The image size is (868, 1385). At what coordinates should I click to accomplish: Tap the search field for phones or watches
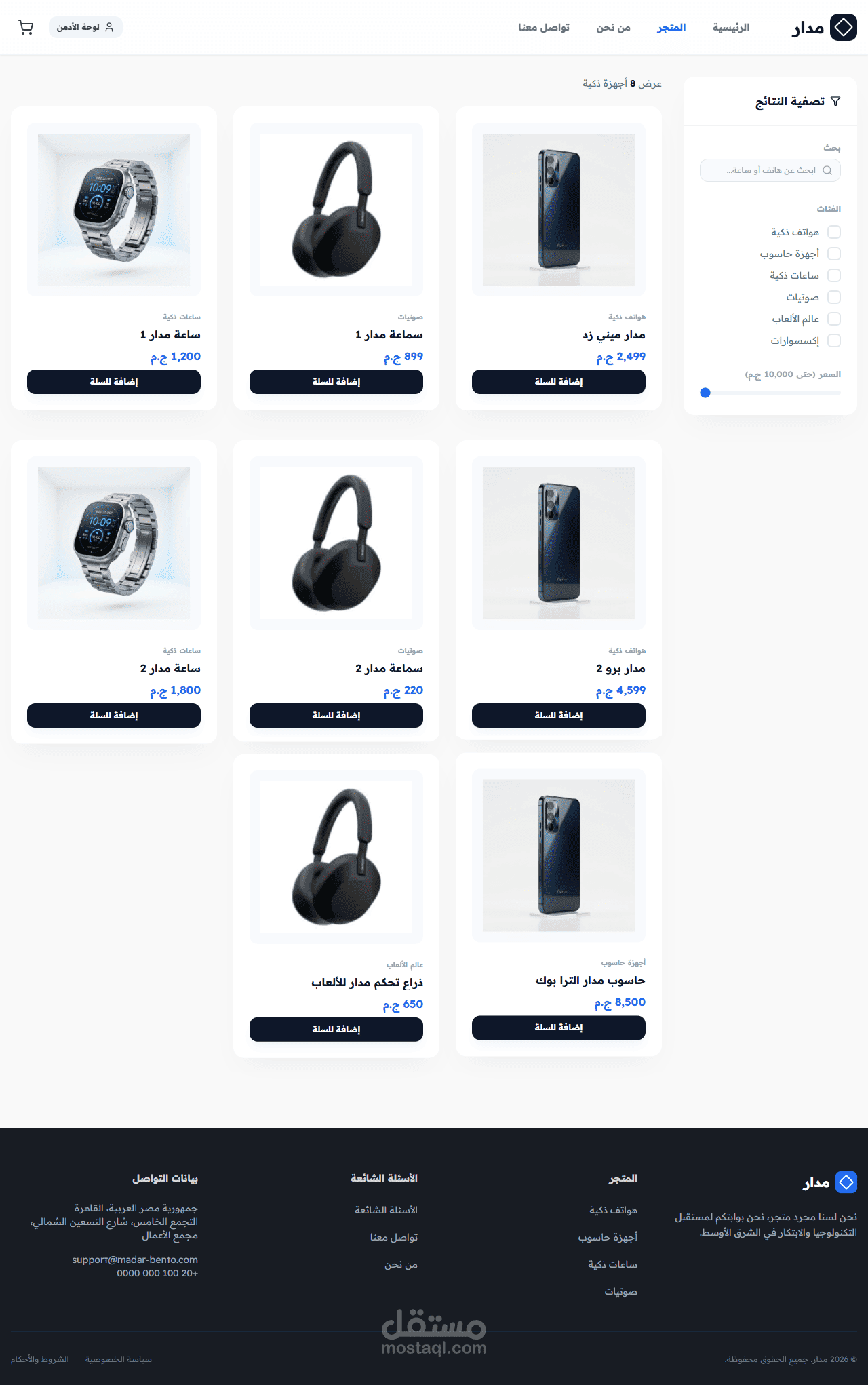point(770,170)
